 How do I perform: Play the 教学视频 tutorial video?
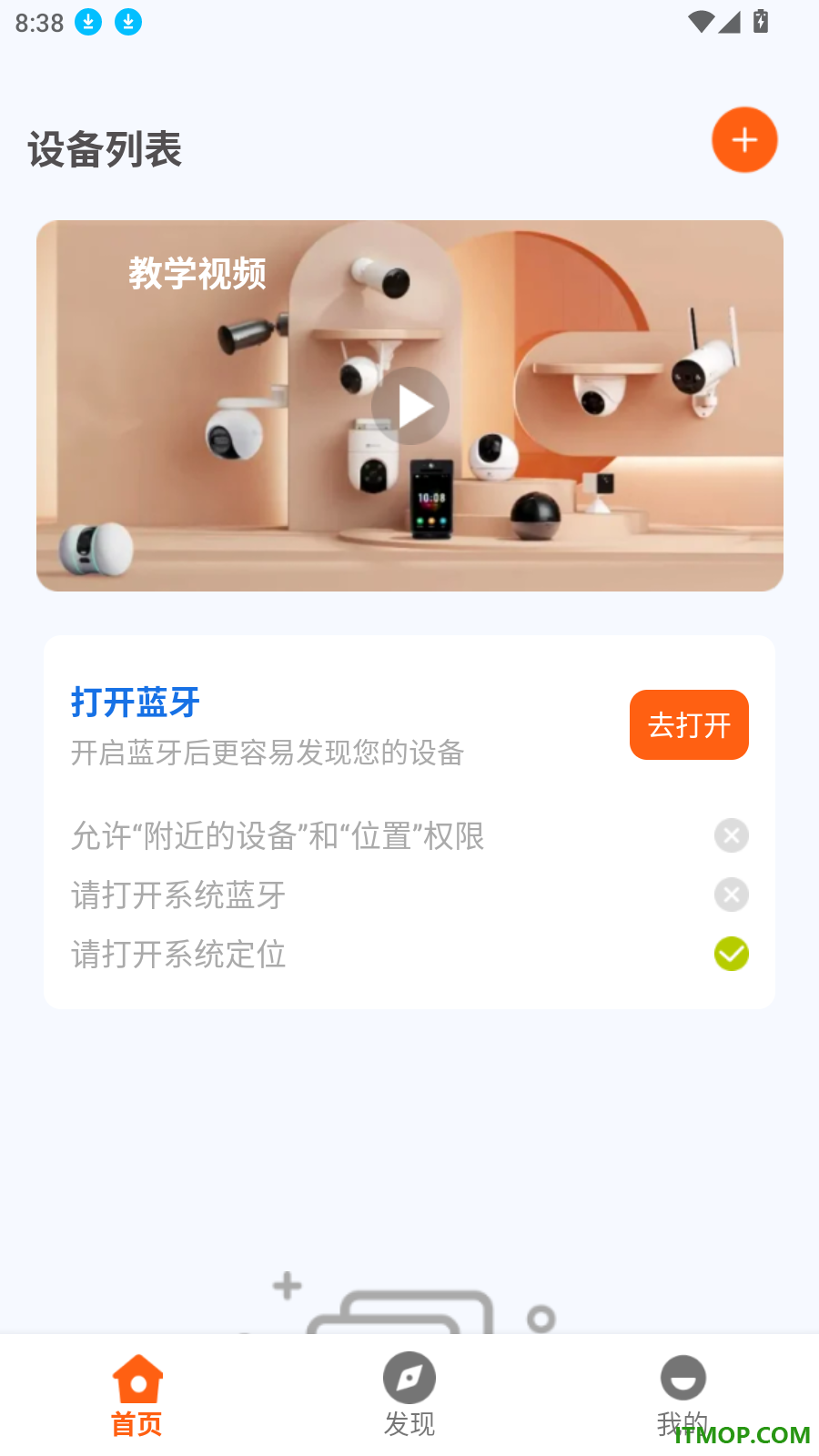[410, 406]
